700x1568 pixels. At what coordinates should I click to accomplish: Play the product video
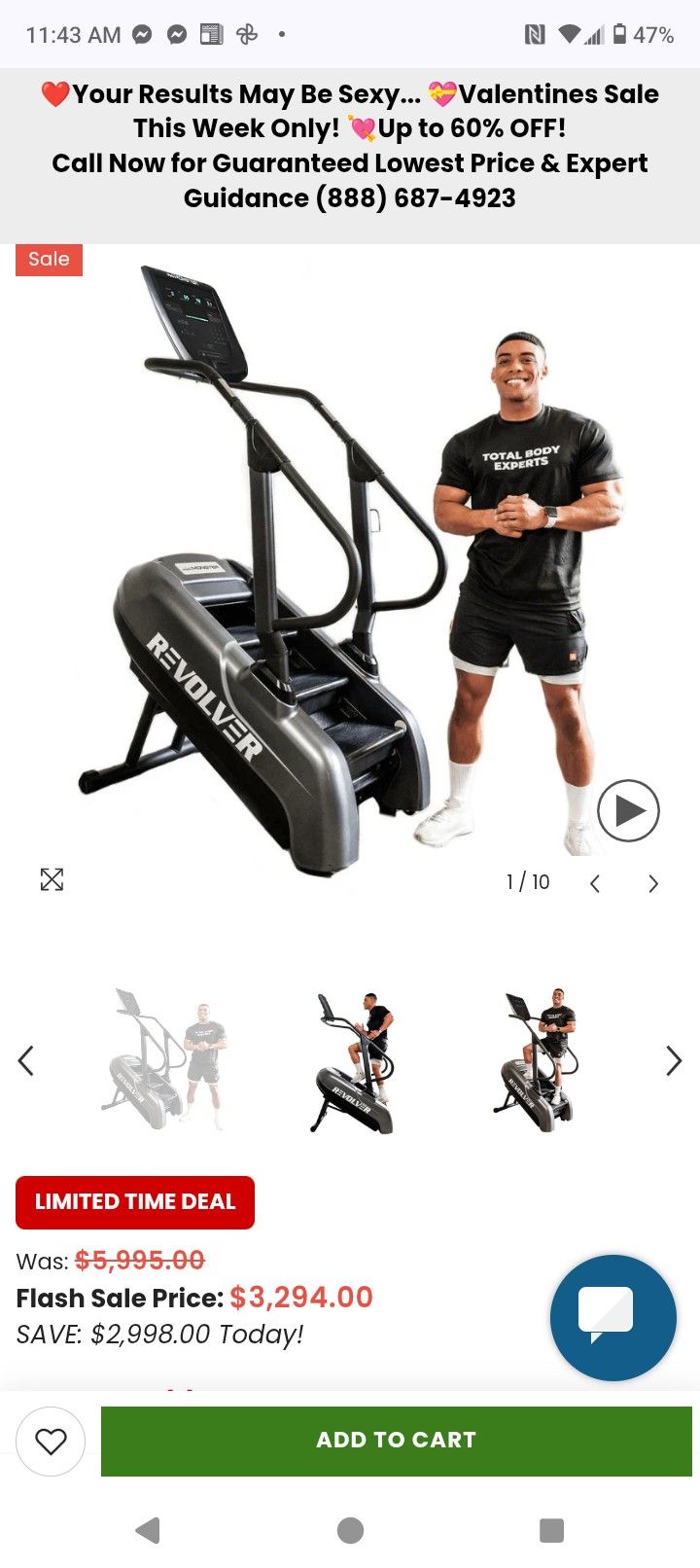[628, 810]
